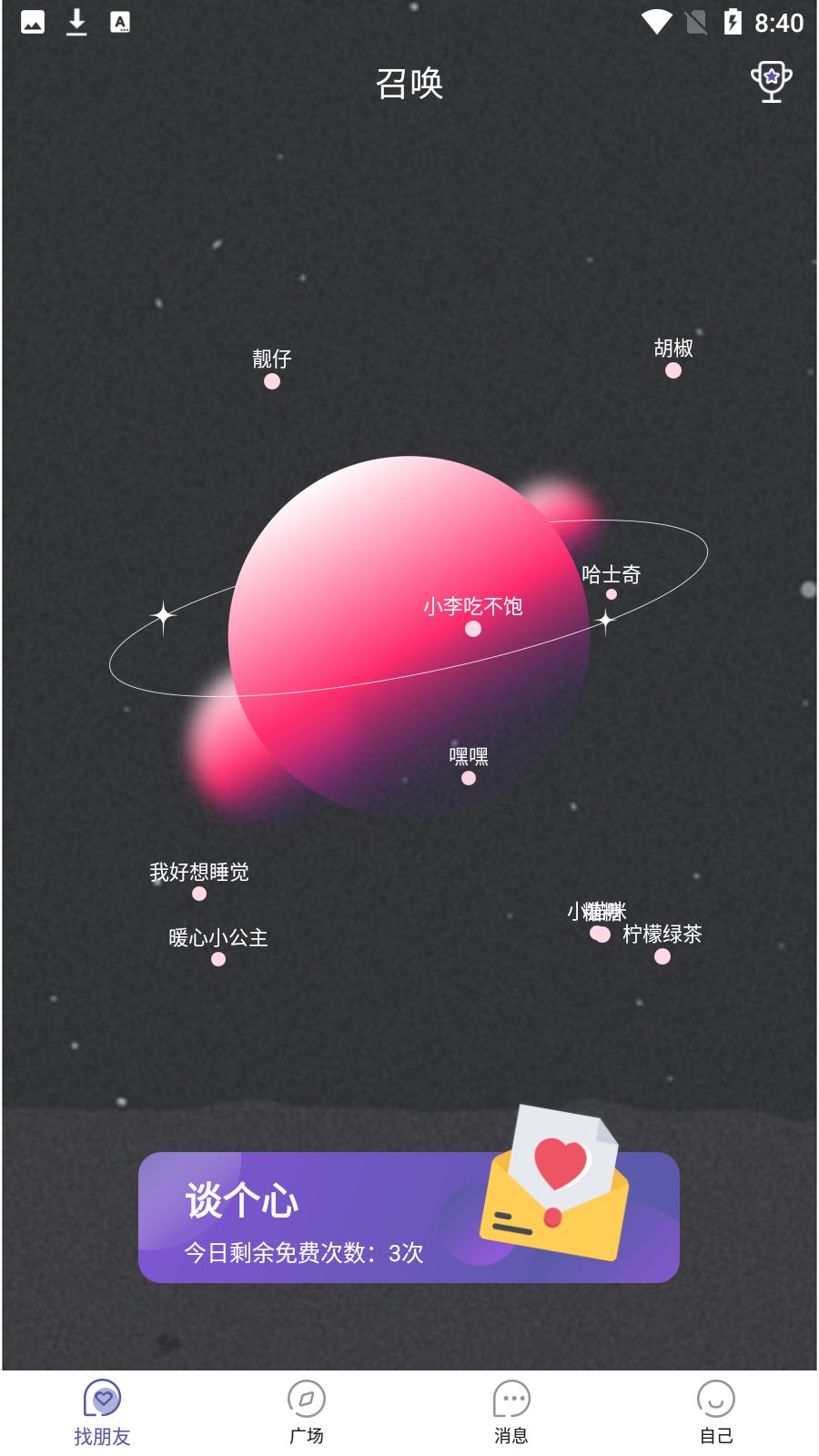Open the 谈个心 banner
This screenshot has width=819, height=1456.
coord(409,1218)
